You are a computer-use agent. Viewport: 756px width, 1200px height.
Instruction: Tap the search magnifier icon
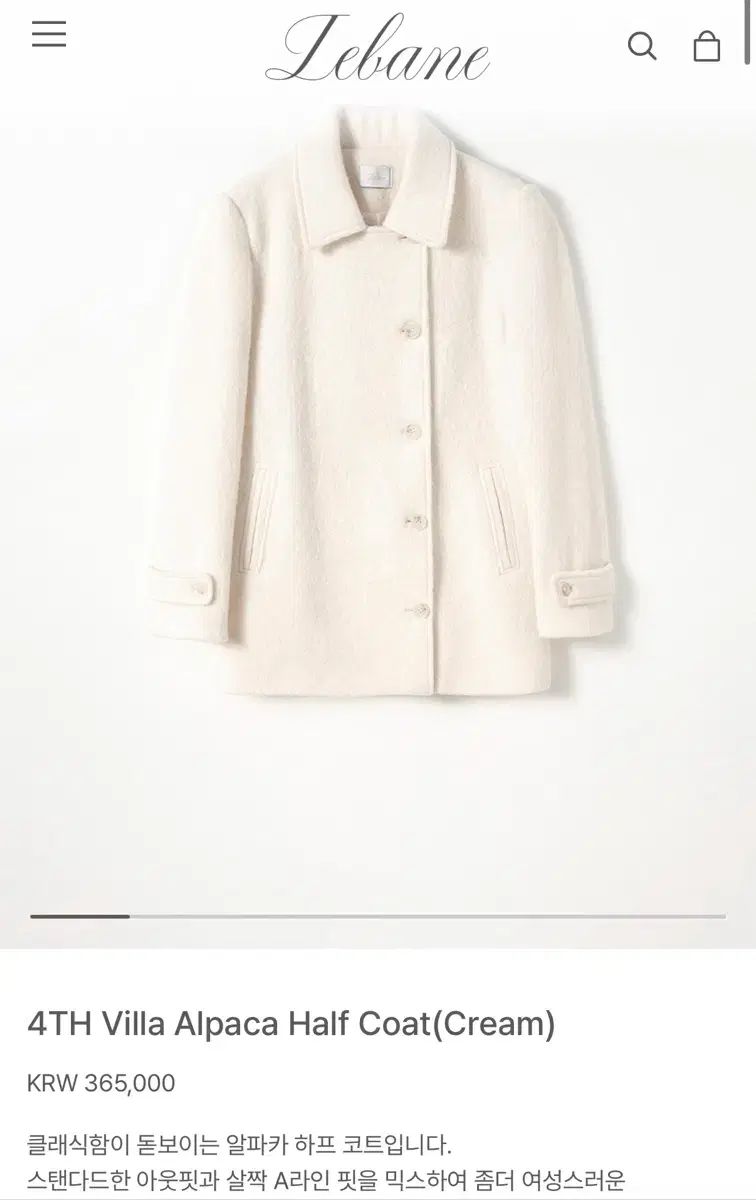coord(642,46)
